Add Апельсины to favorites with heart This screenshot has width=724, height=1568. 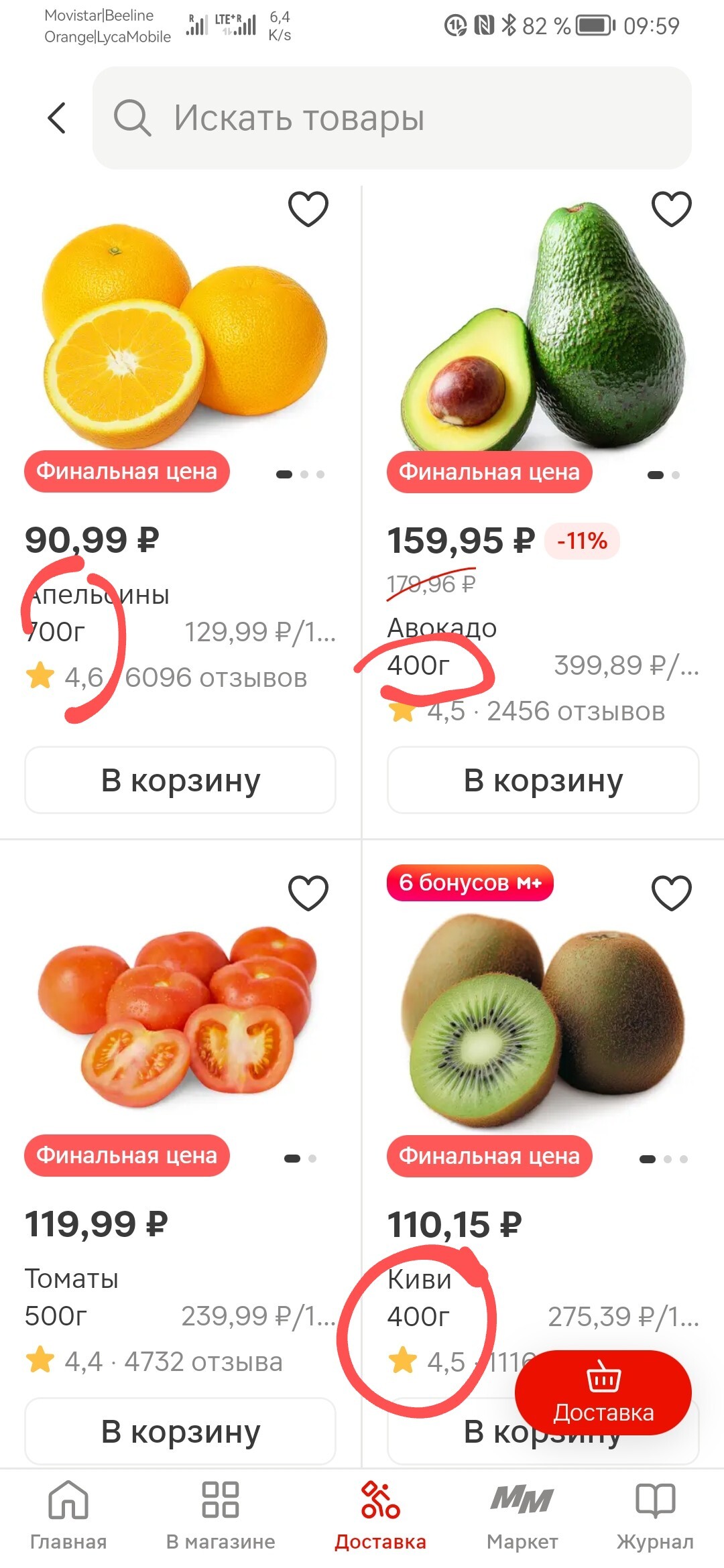coord(308,208)
